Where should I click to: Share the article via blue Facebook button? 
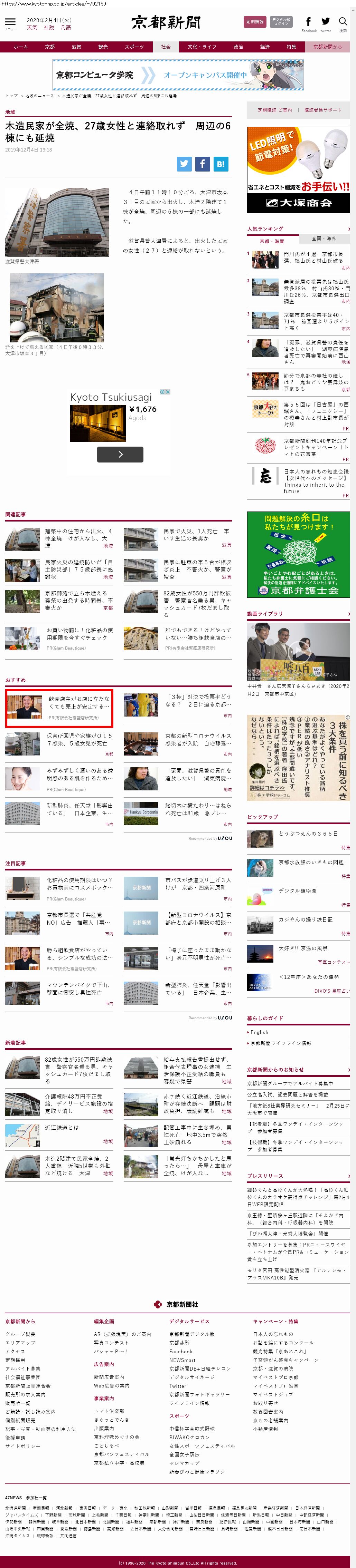click(x=203, y=164)
